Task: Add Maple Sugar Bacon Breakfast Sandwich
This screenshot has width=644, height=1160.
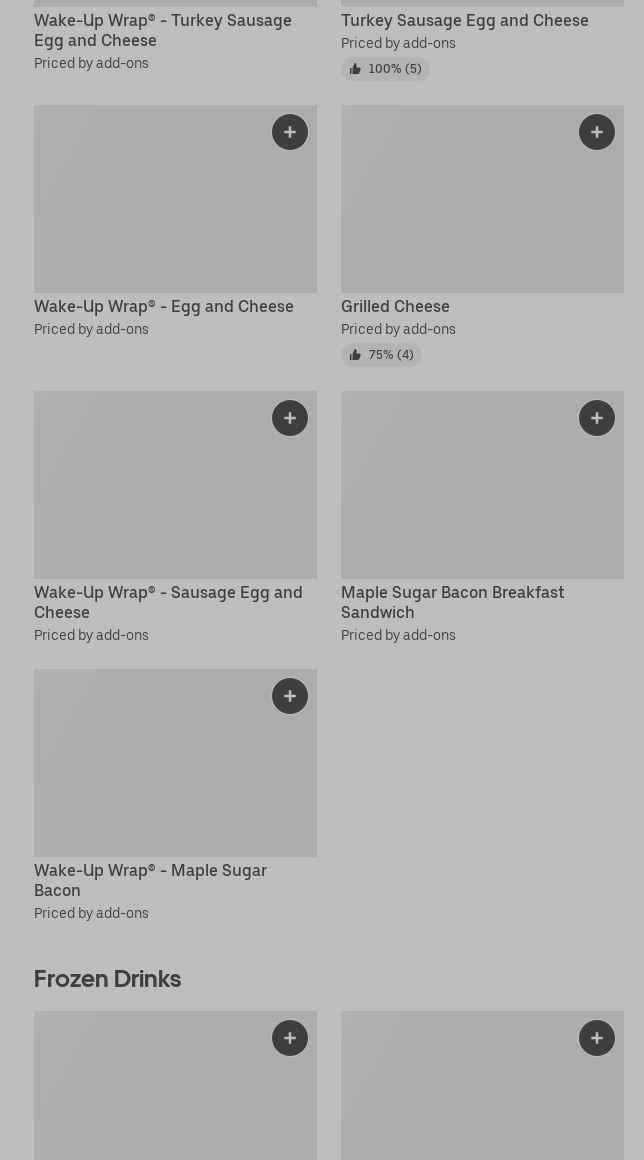Action: [x=597, y=418]
